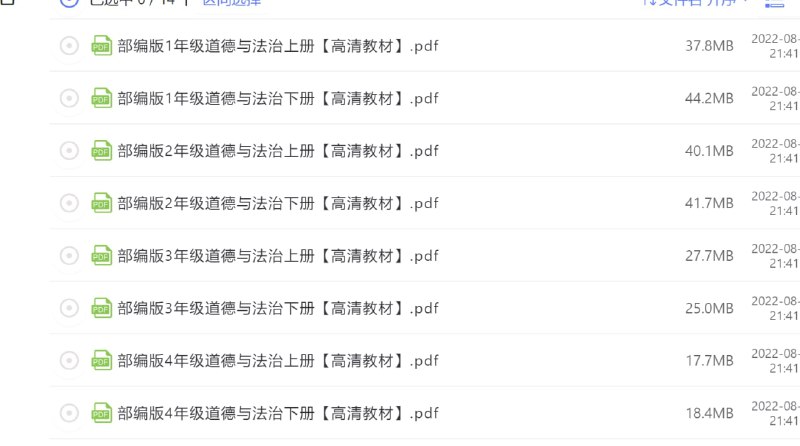
Task: Open 部编版4年级道德与法治上册 PDF file
Action: (278, 360)
